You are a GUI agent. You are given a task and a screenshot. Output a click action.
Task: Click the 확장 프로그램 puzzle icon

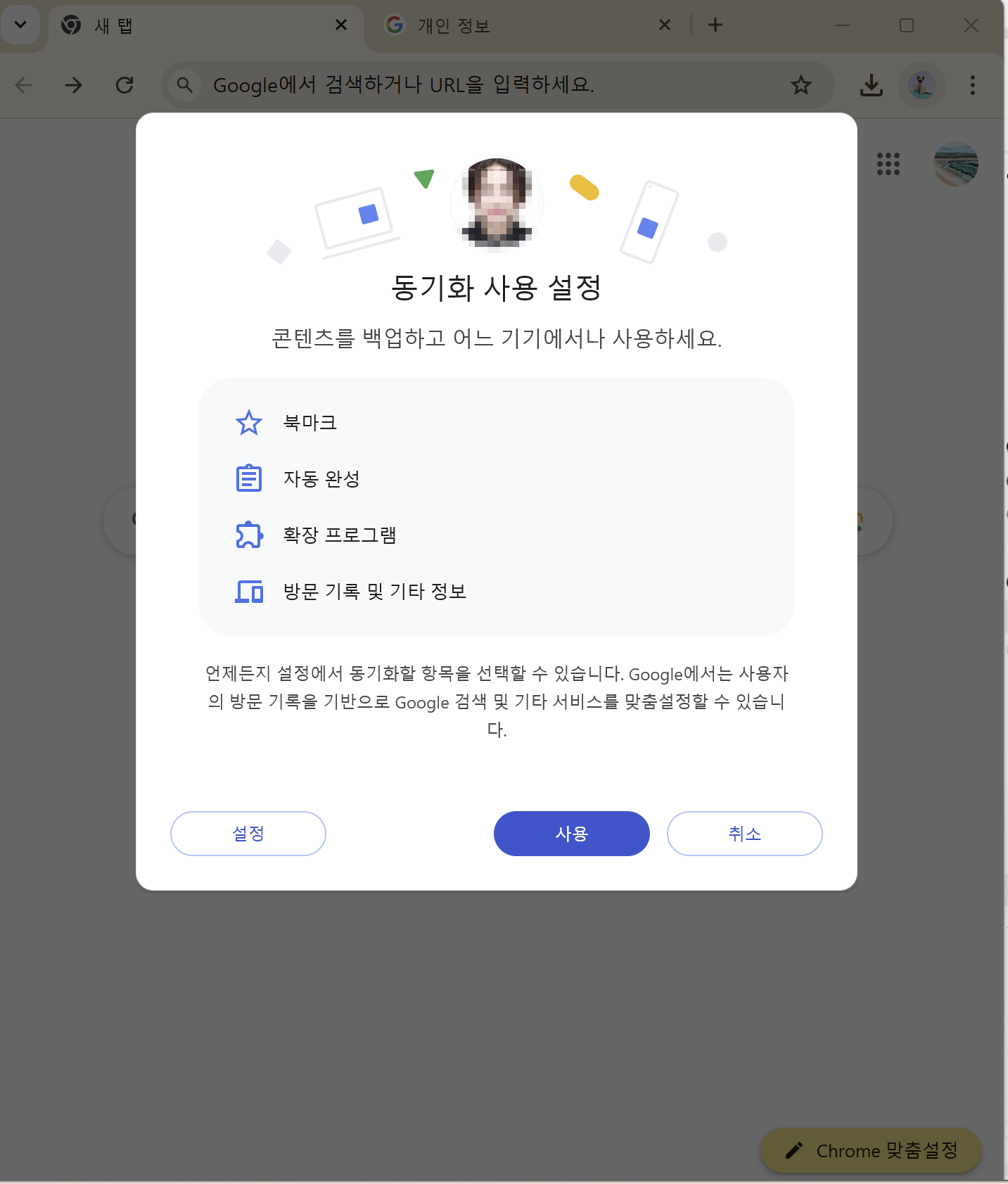click(x=249, y=535)
